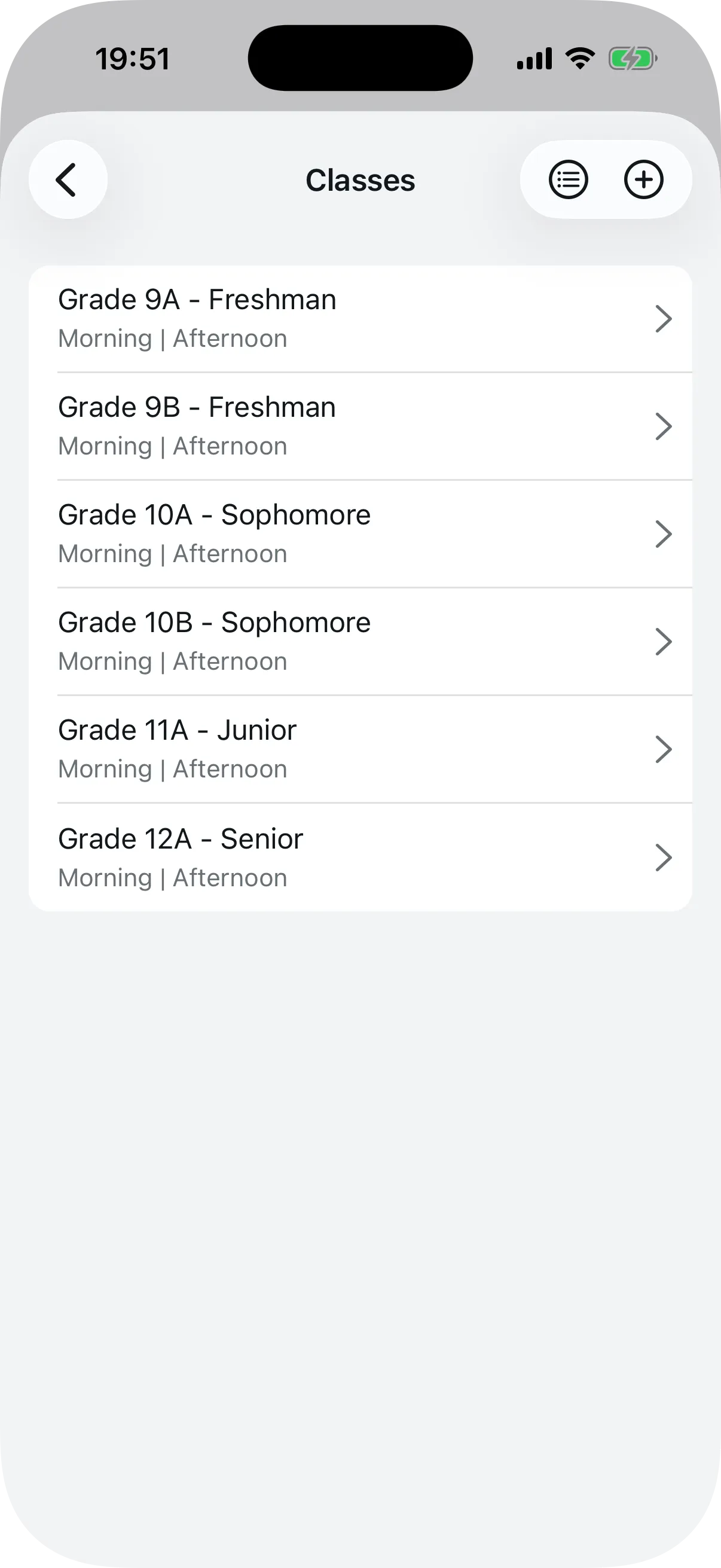This screenshot has width=721, height=1568.
Task: Tap the chevron for Grade 11A
Action: pyautogui.click(x=663, y=749)
